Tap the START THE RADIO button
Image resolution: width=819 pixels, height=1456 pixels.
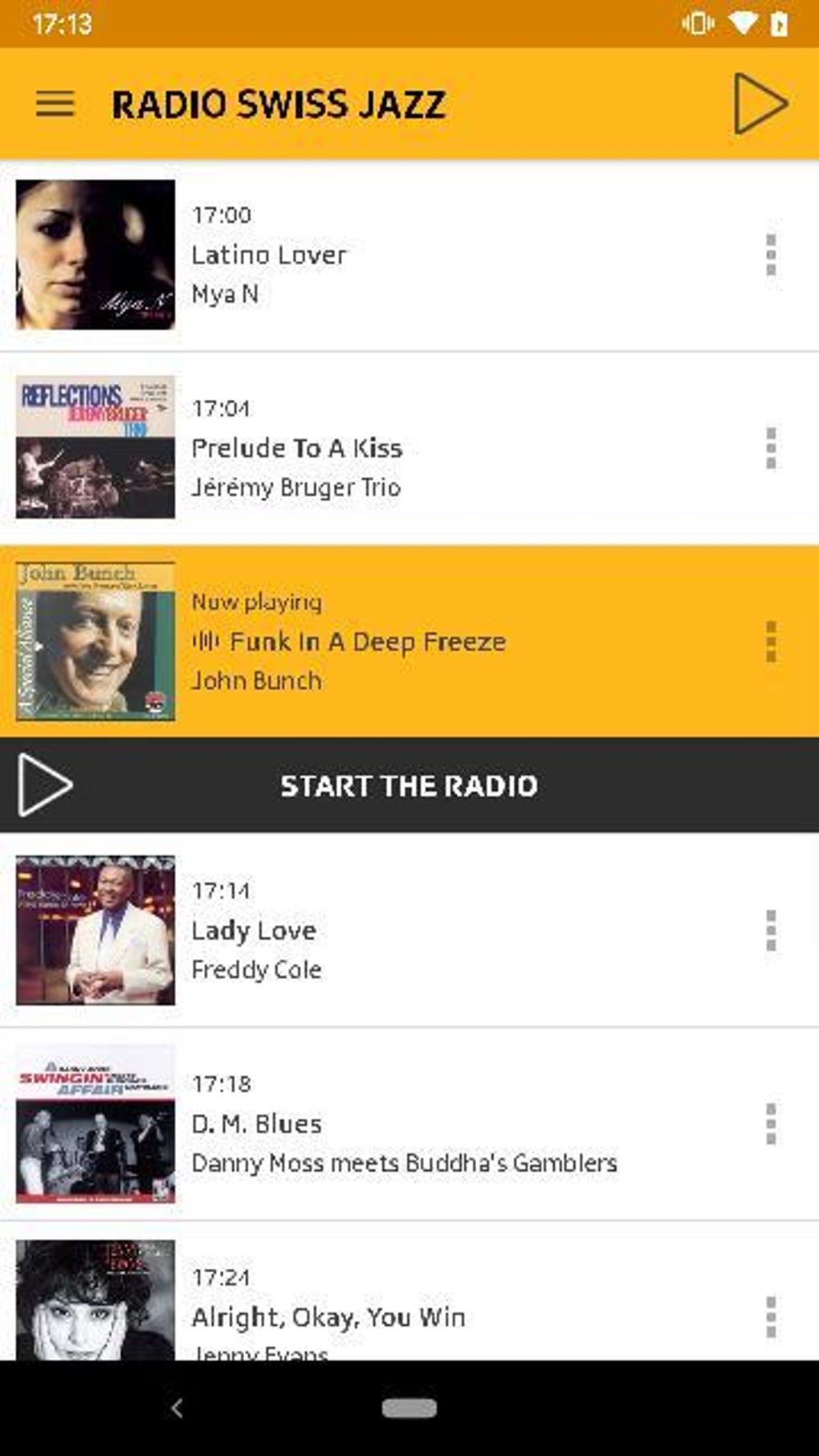pyautogui.click(x=409, y=785)
